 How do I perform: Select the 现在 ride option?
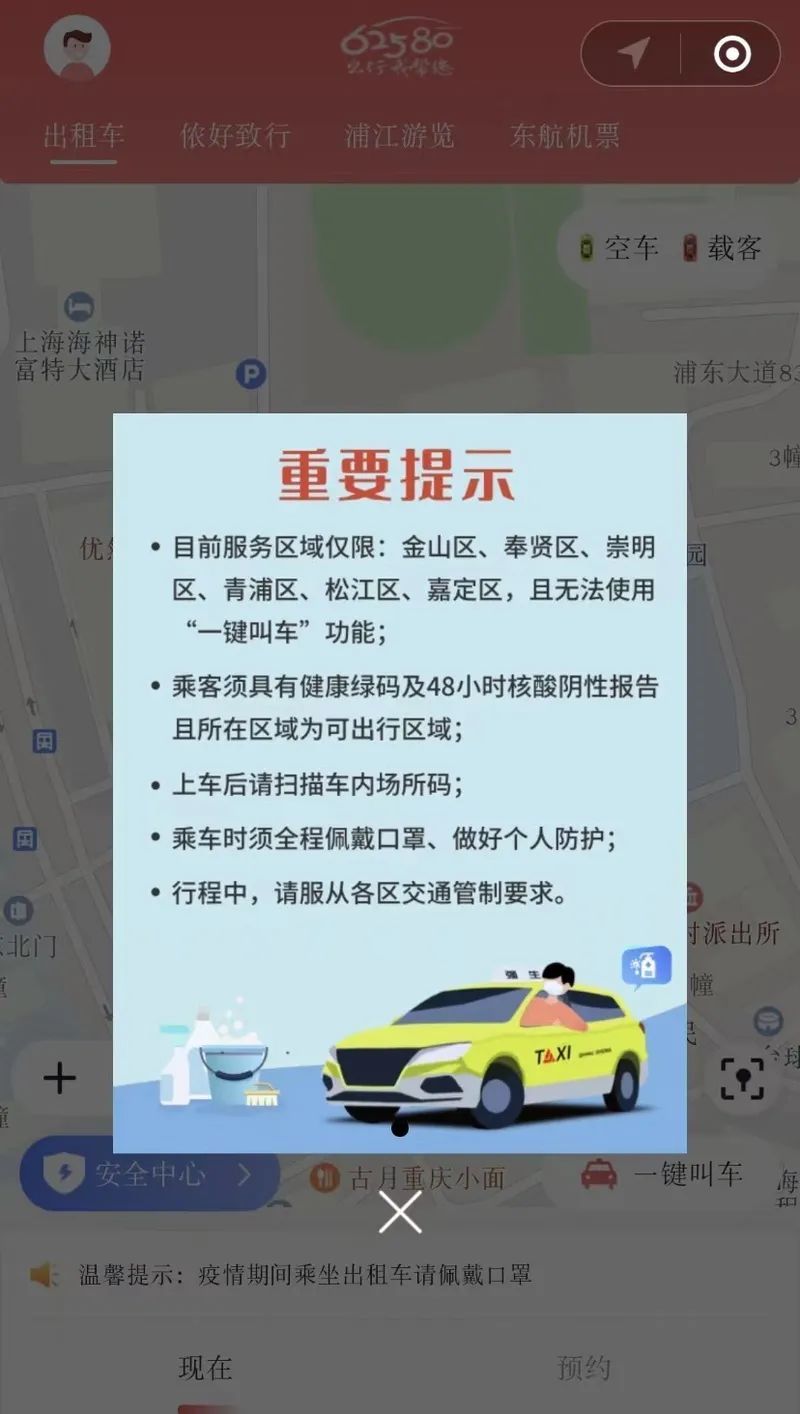tap(206, 1367)
